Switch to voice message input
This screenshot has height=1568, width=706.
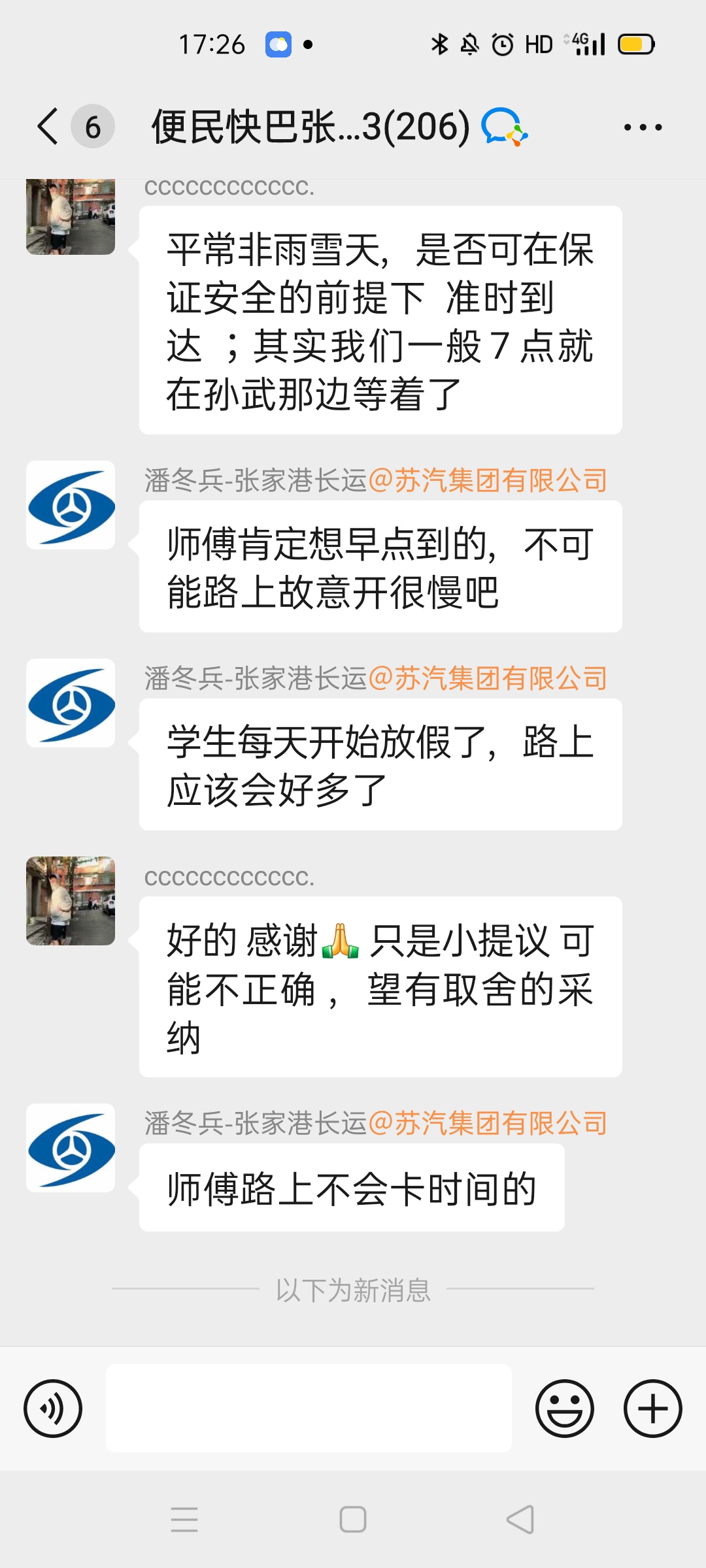coord(53,1408)
